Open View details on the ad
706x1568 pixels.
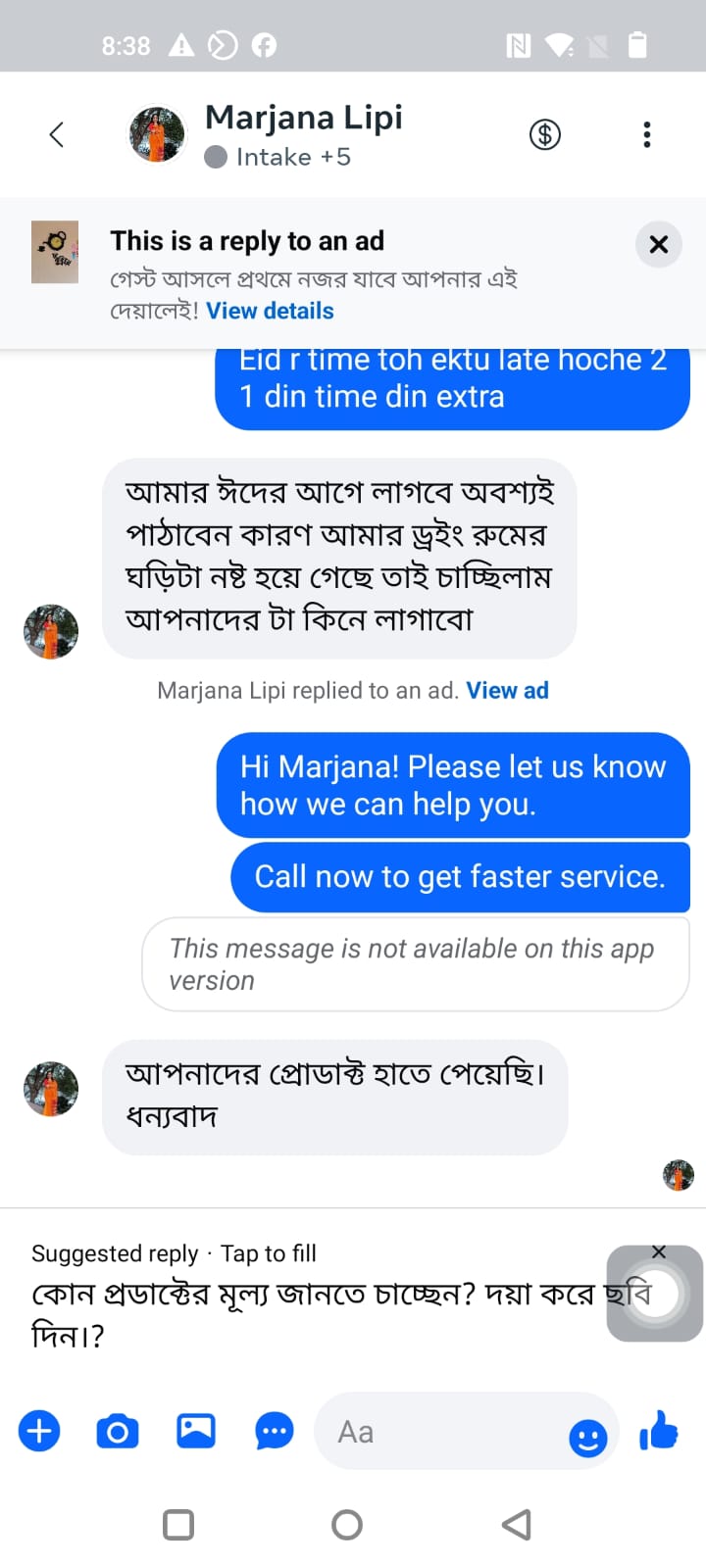tap(271, 311)
